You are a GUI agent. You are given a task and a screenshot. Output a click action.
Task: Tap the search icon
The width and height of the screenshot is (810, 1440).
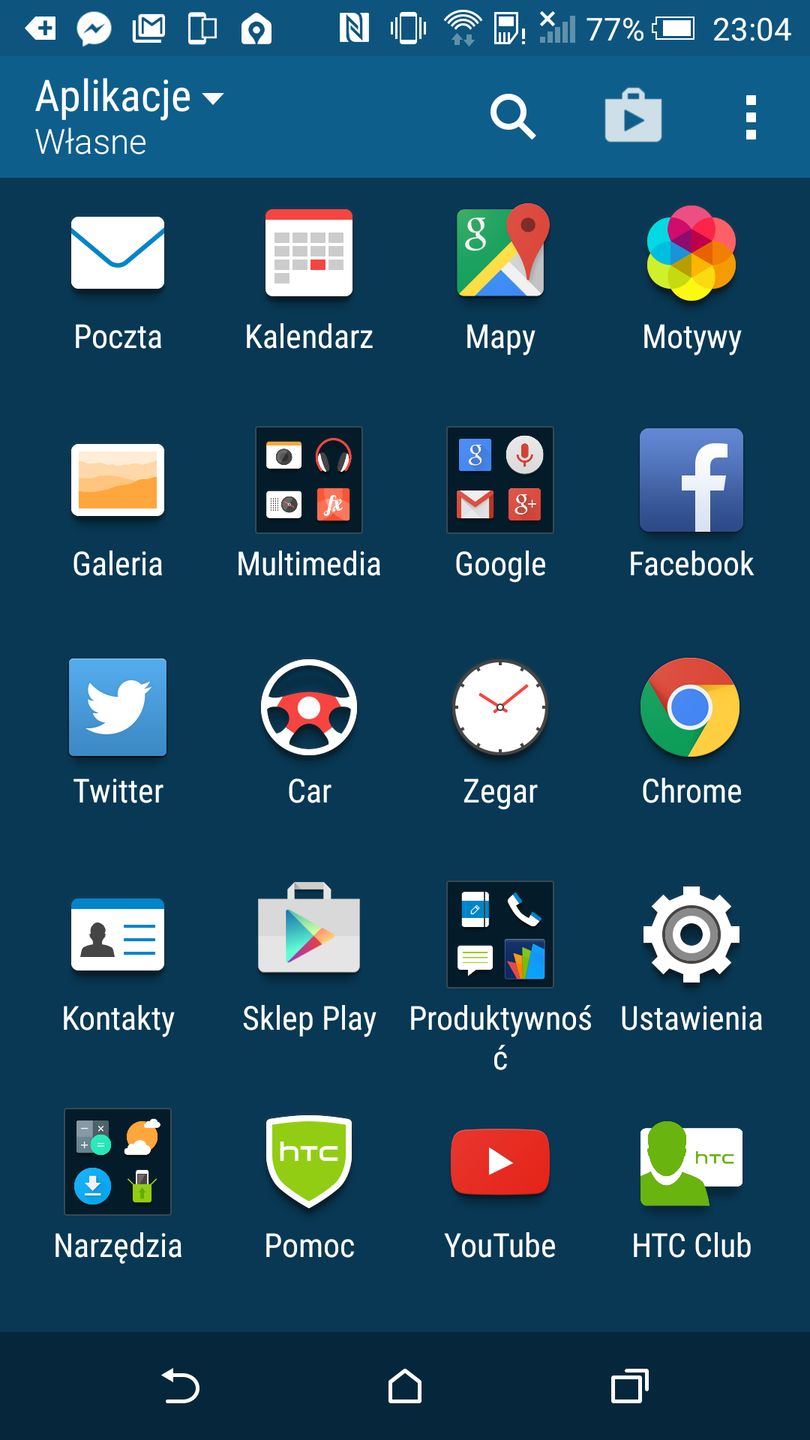(513, 116)
